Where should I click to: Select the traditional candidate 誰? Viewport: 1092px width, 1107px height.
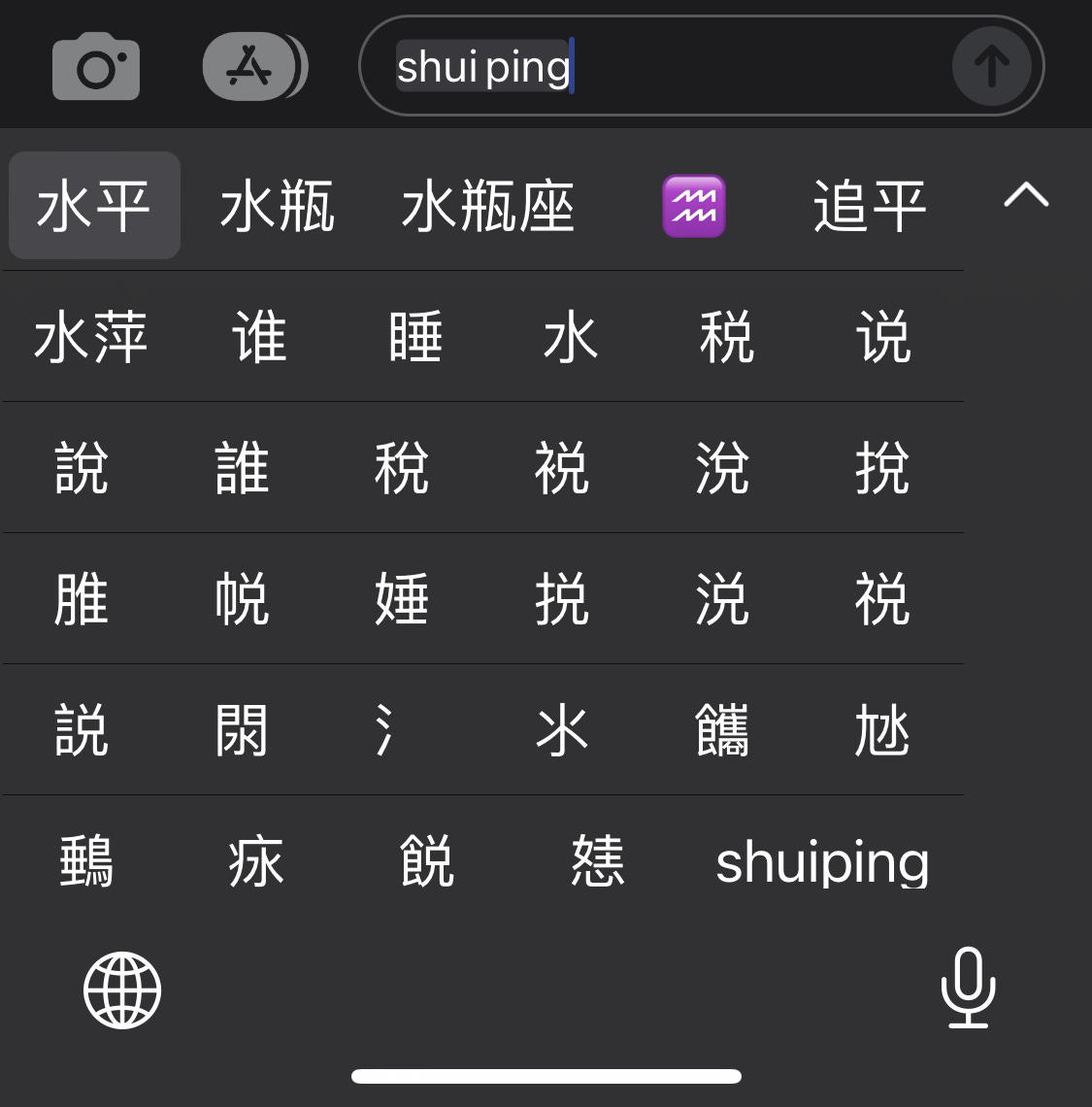pos(242,468)
